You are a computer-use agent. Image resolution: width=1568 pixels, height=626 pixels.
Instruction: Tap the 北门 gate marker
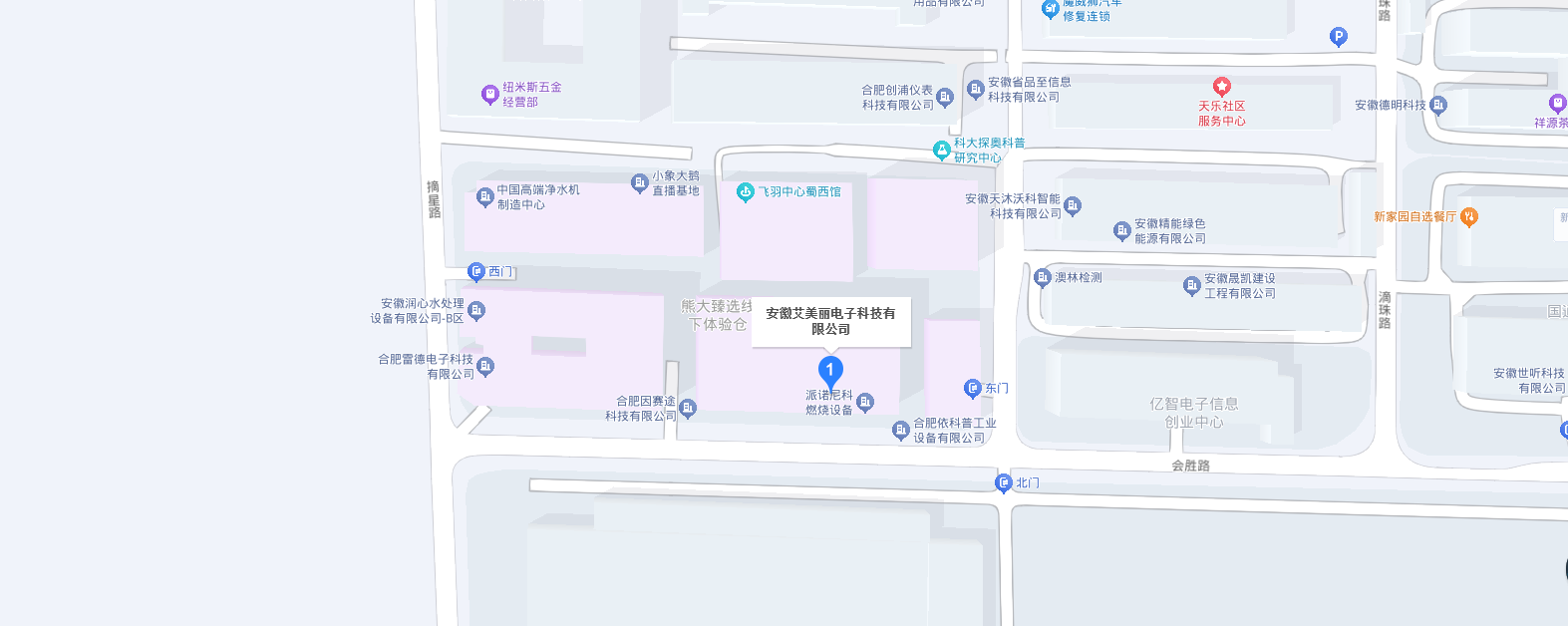[x=1004, y=483]
